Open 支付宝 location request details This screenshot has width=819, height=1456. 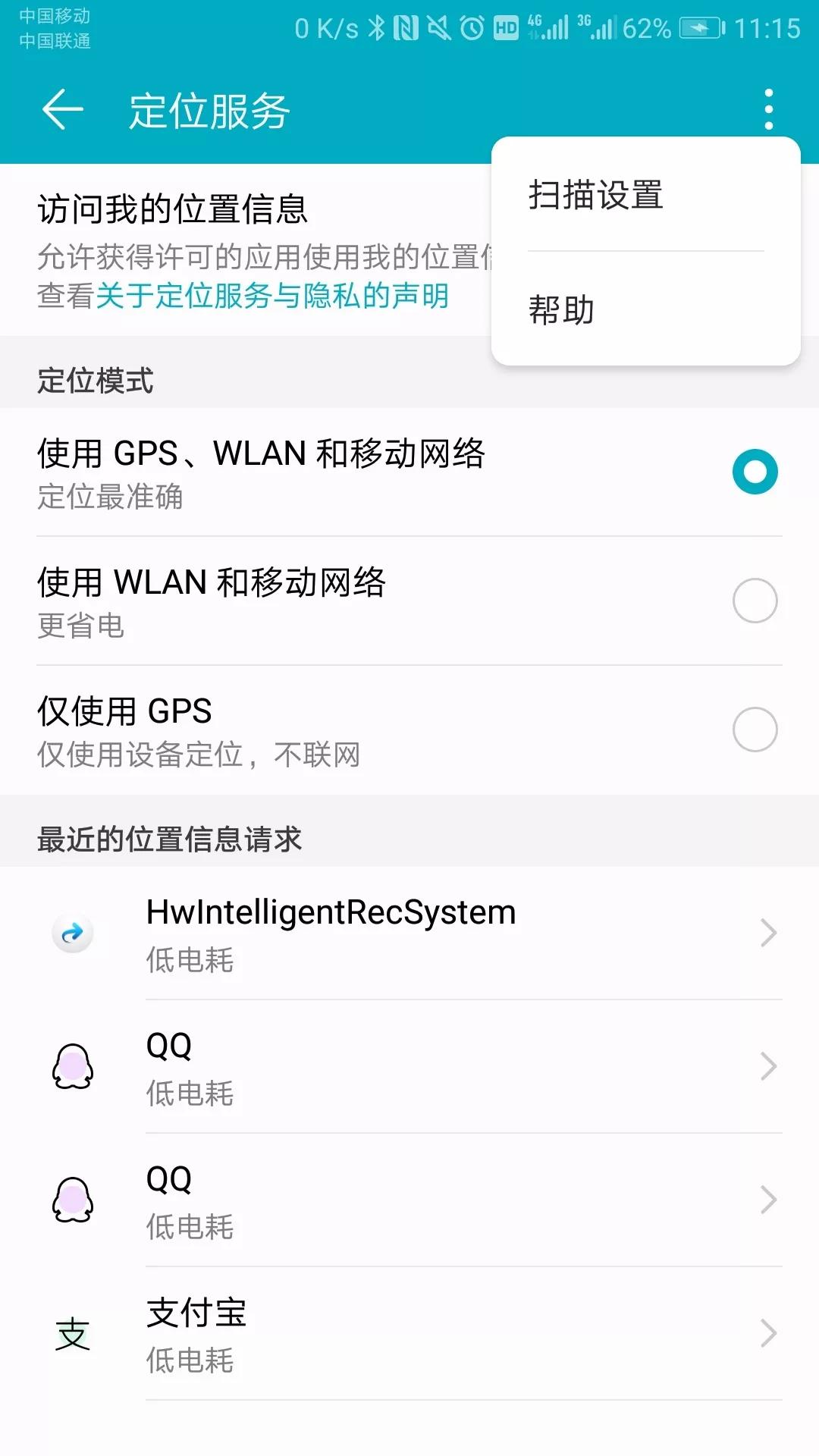click(409, 1334)
